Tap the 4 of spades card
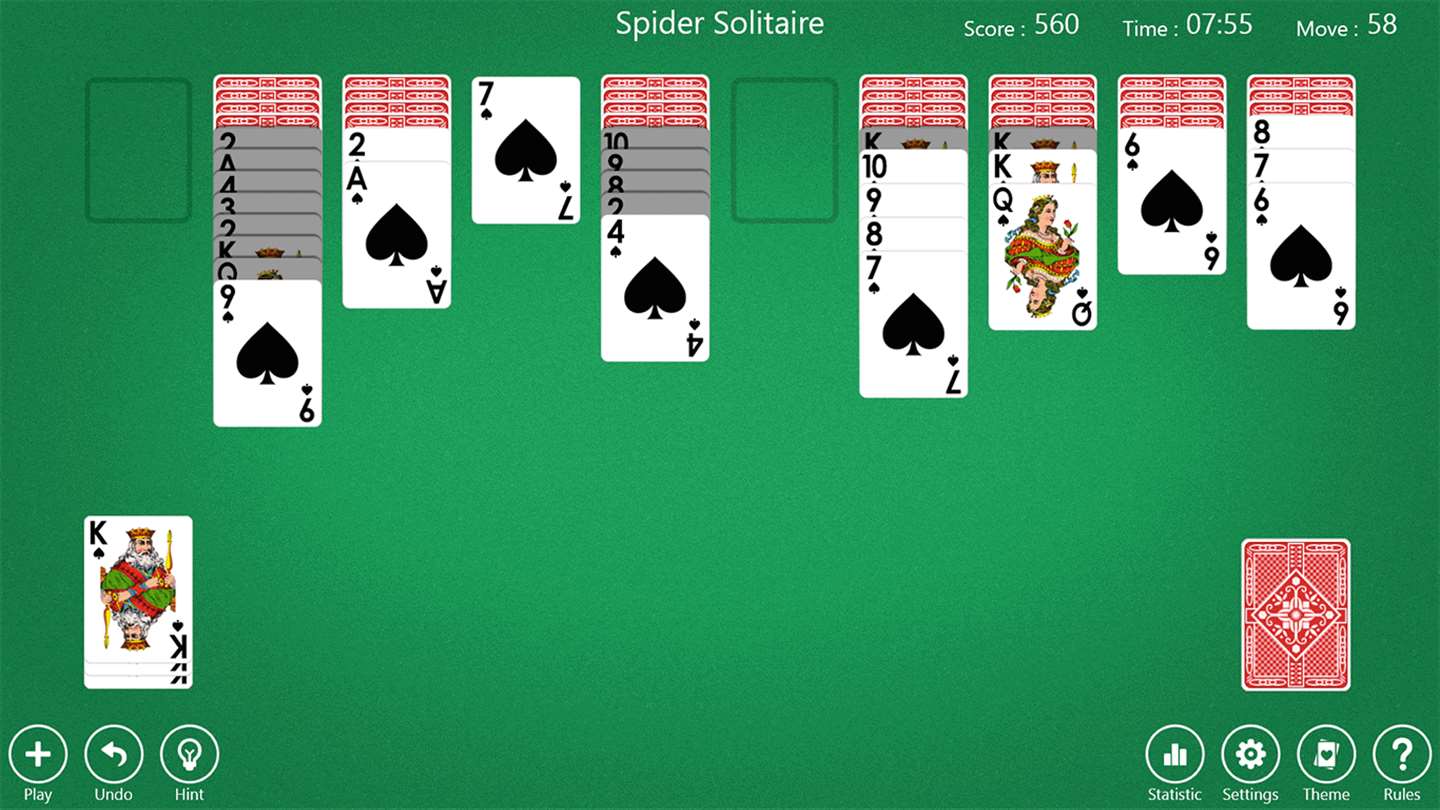Viewport: 1440px width, 810px height. (655, 288)
